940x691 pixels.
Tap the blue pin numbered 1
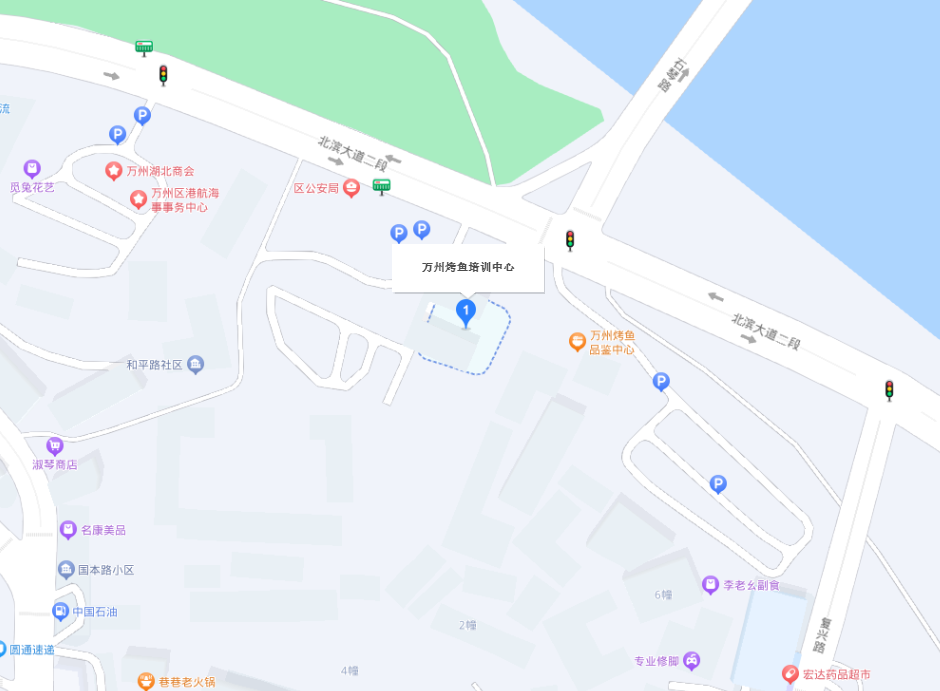click(x=465, y=312)
